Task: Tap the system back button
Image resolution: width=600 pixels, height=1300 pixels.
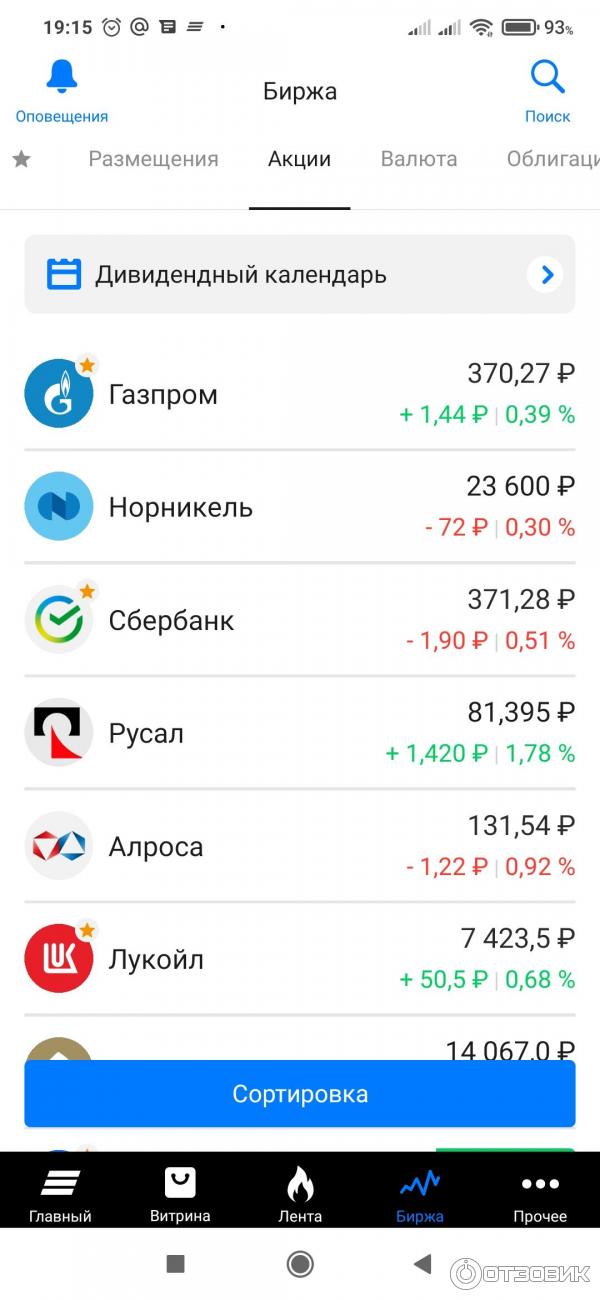Action: (423, 1264)
